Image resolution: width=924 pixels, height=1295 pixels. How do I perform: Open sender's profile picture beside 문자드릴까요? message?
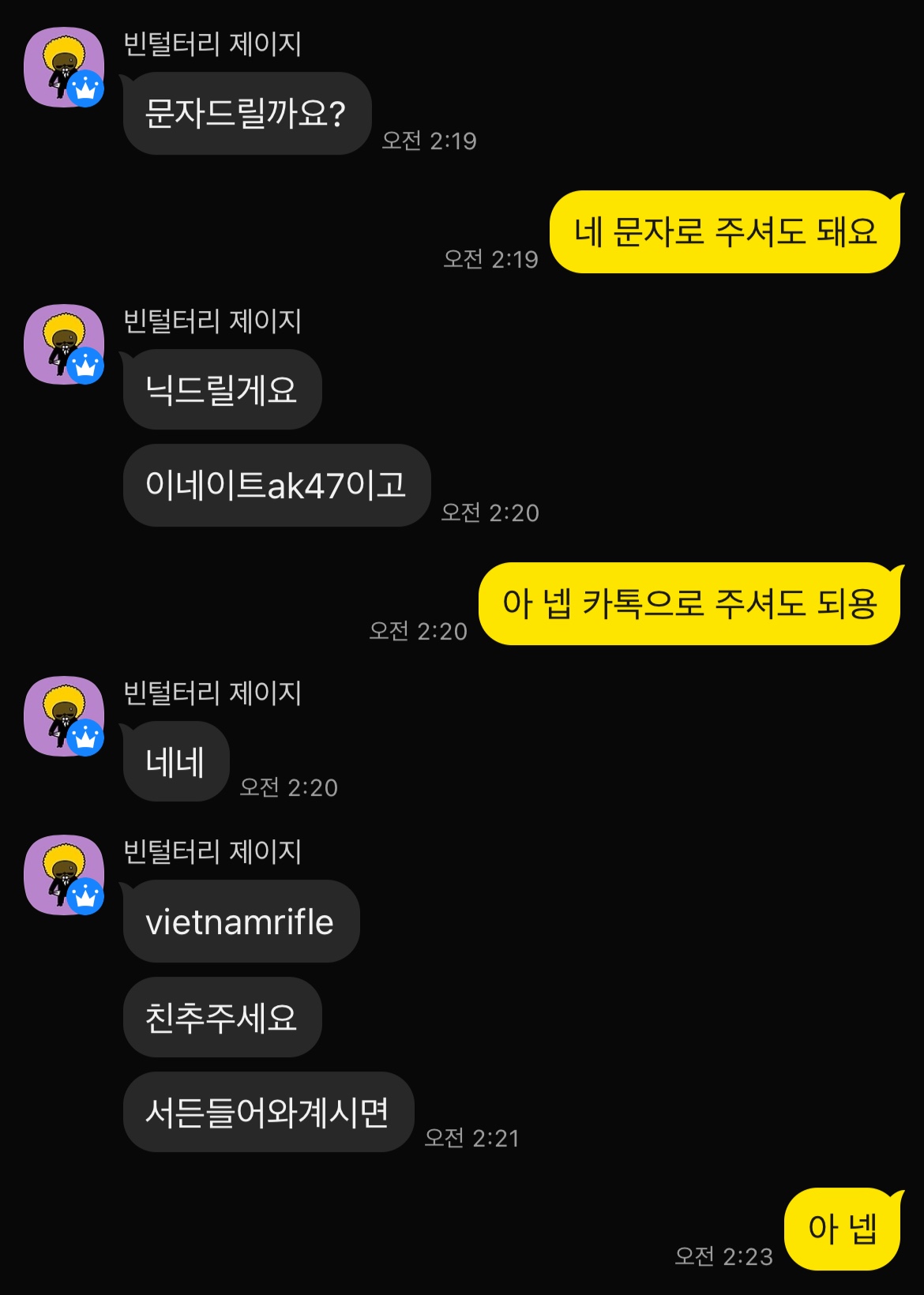[x=63, y=67]
